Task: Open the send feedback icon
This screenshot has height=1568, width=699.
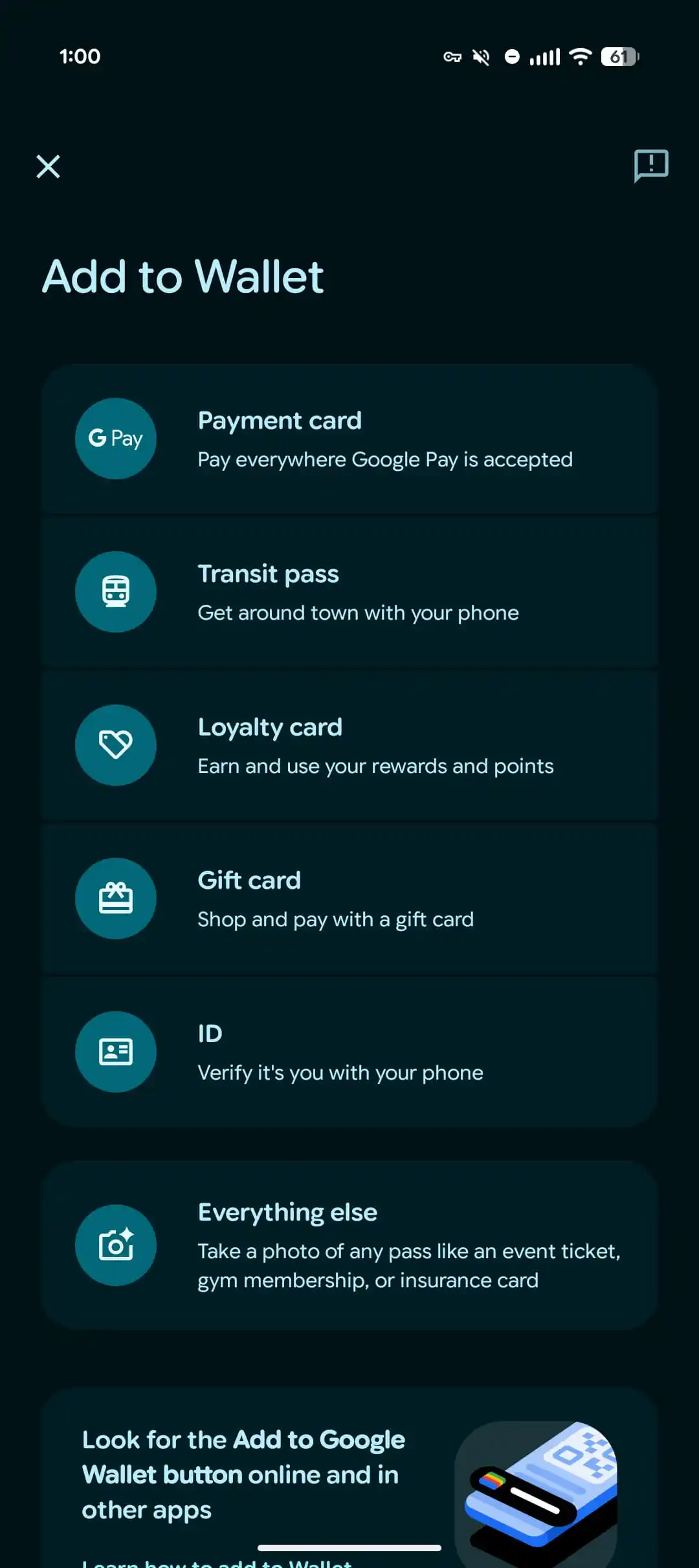Action: (650, 166)
